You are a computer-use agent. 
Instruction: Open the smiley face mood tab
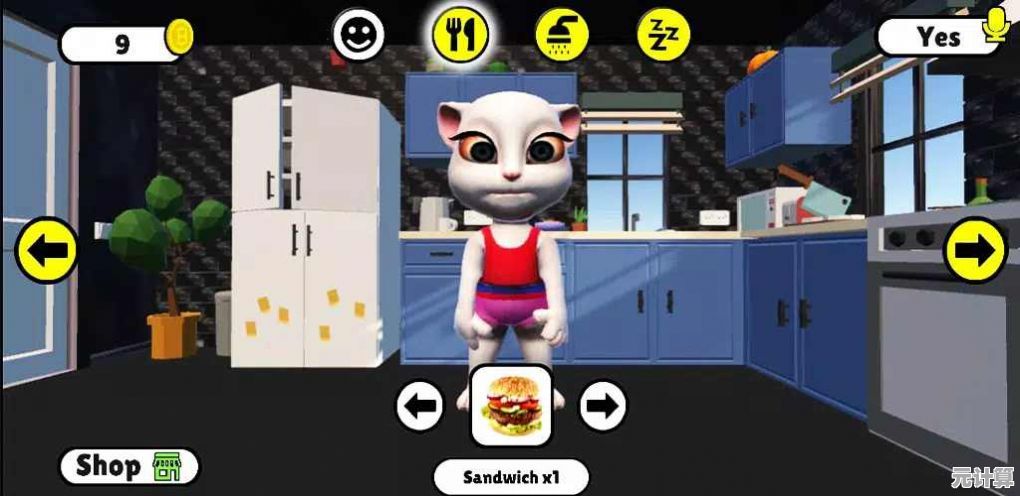tap(359, 35)
